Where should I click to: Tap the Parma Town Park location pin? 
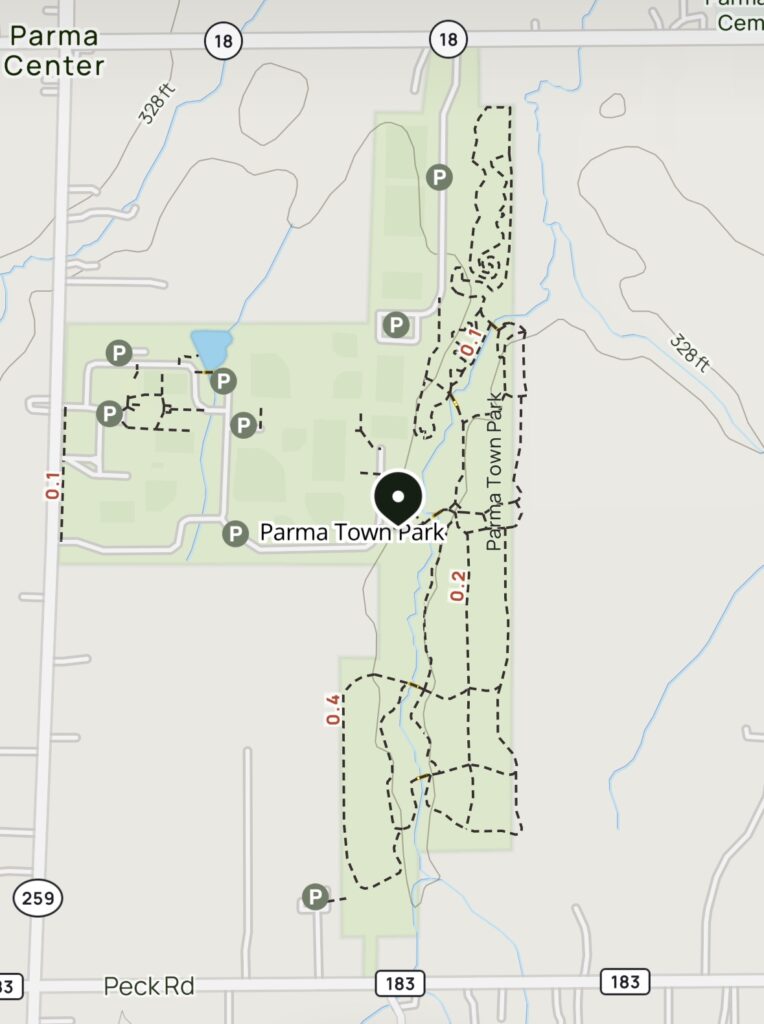(x=398, y=497)
